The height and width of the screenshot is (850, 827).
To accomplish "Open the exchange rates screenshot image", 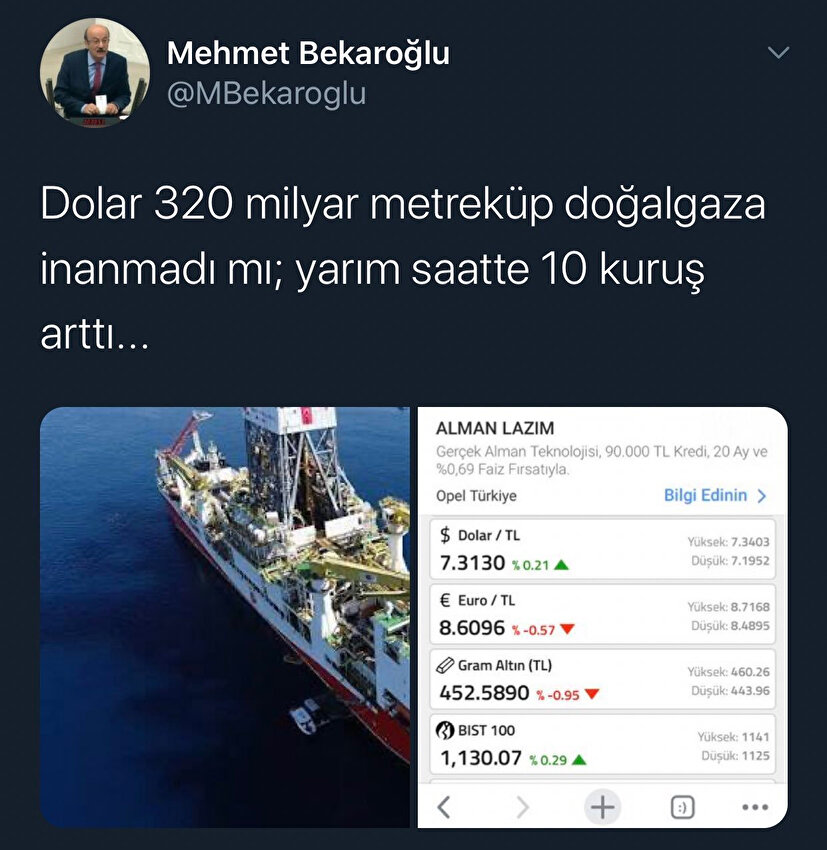I will coord(602,616).
